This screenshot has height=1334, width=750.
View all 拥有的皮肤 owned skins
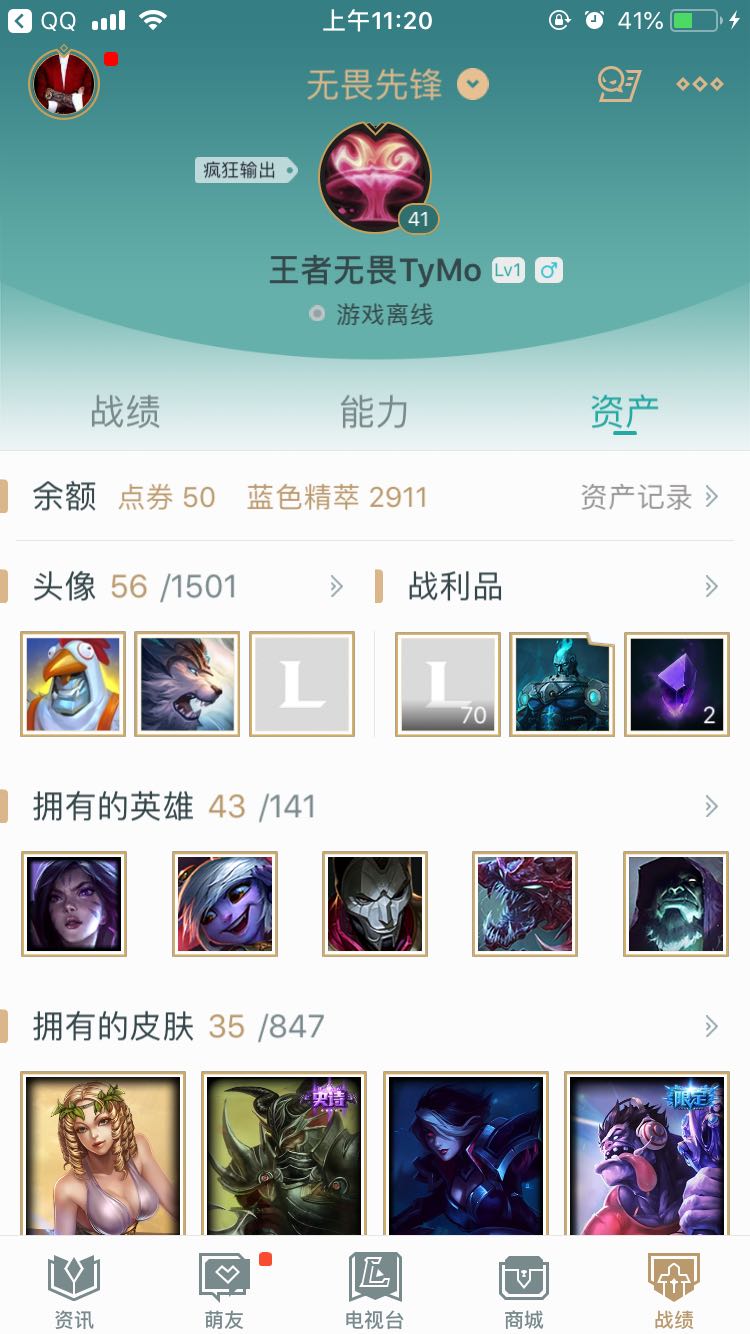[710, 1026]
